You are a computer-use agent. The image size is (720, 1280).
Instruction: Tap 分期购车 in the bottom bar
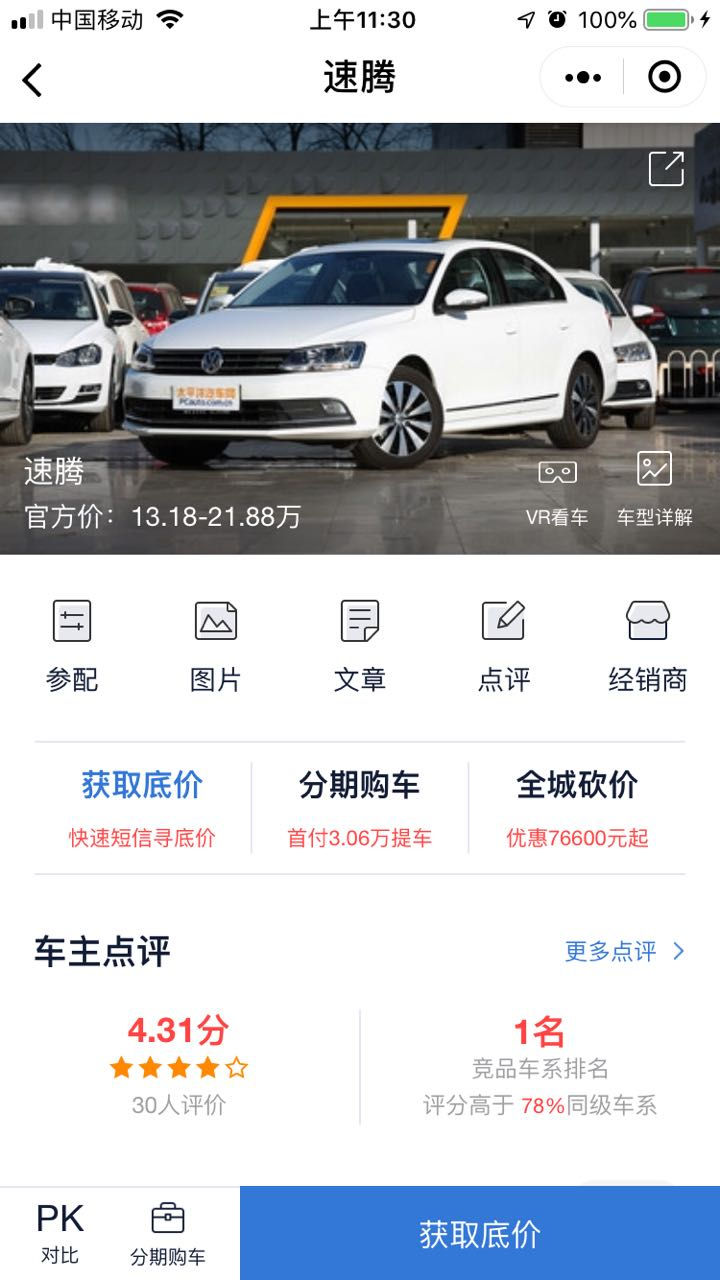coord(168,1233)
